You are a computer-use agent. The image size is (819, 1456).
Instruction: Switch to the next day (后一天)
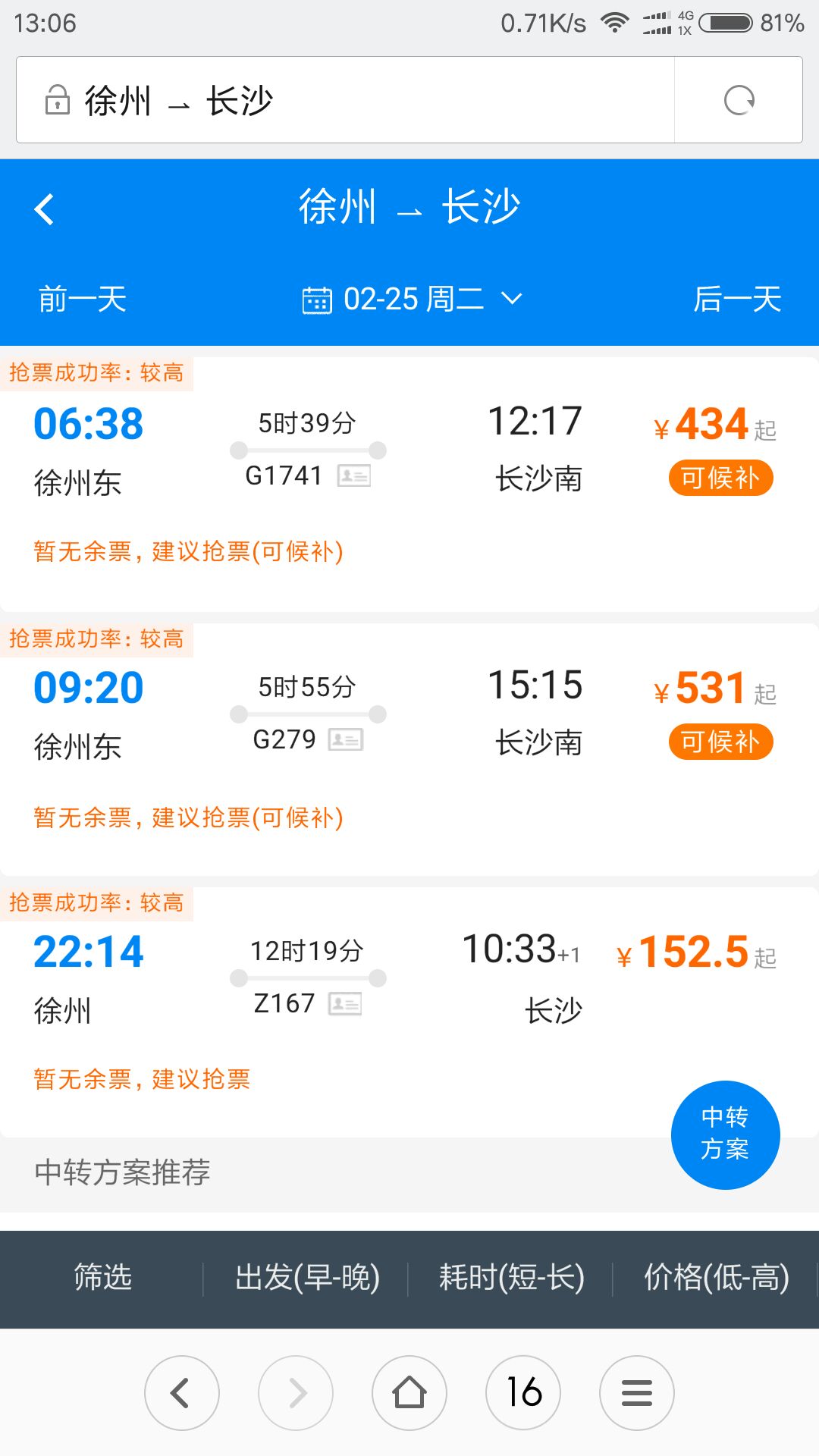click(737, 300)
